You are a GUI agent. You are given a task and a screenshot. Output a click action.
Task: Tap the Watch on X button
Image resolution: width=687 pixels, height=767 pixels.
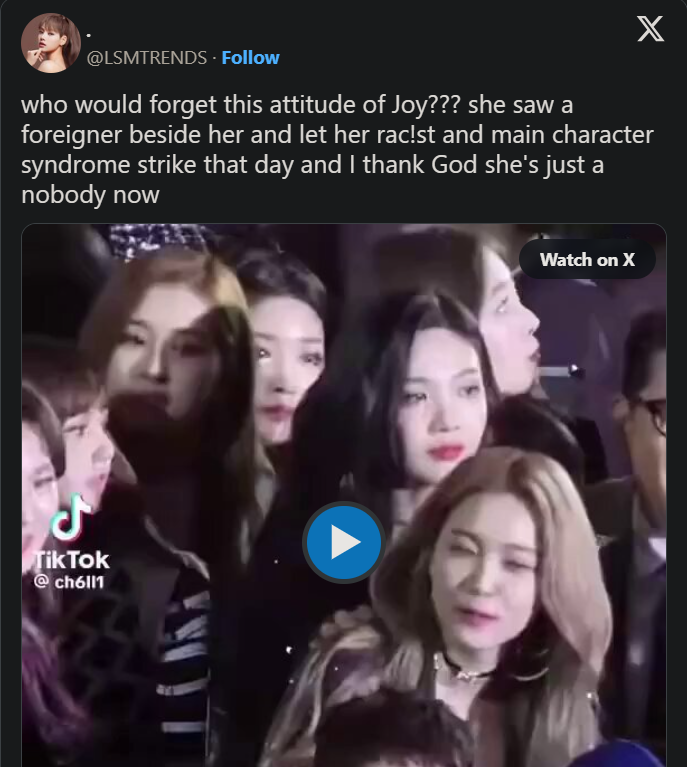(587, 260)
